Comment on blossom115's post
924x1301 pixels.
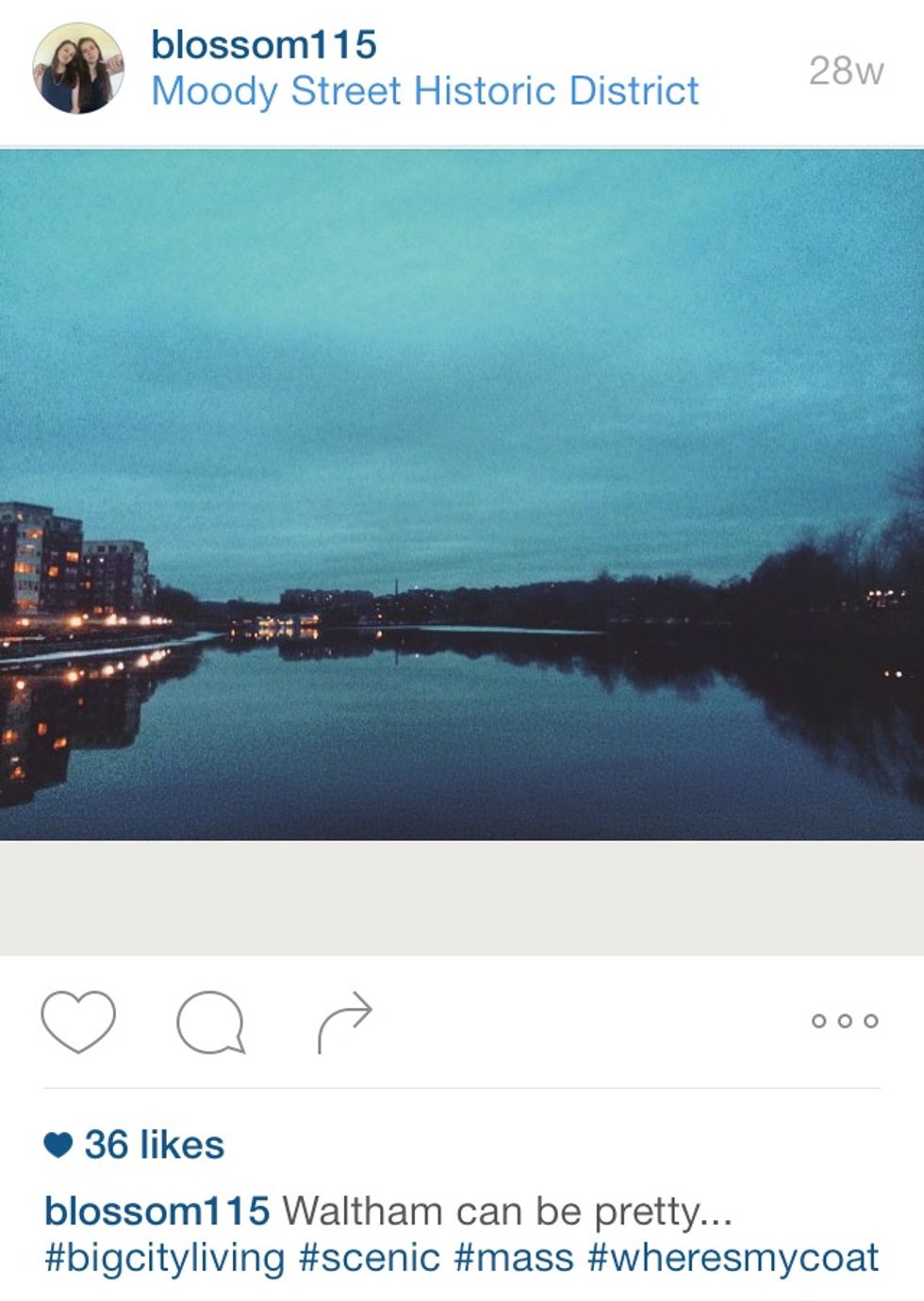point(211,1022)
